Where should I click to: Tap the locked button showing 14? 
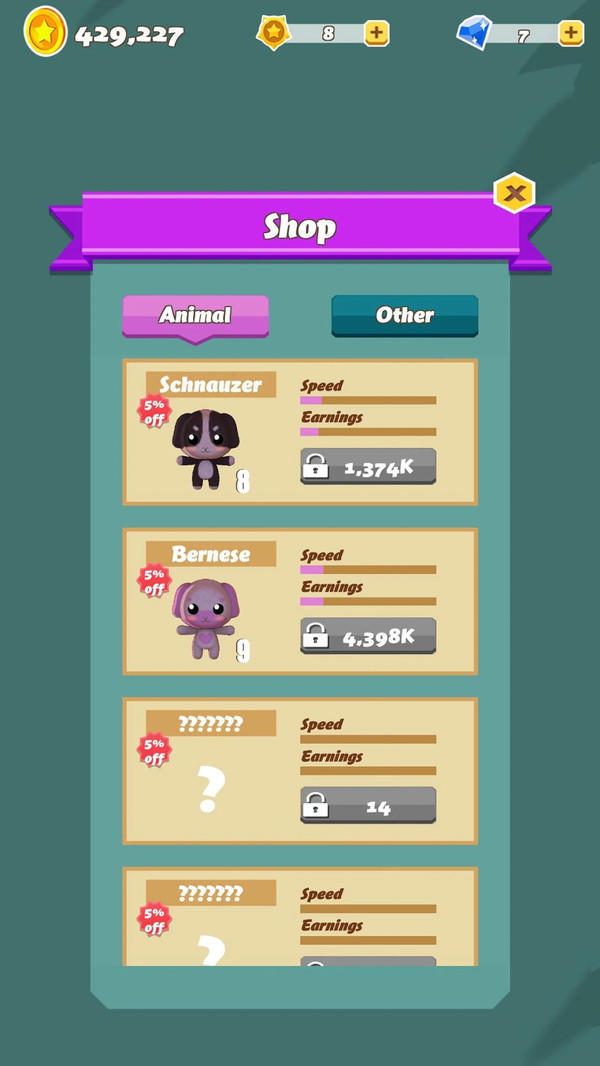368,806
